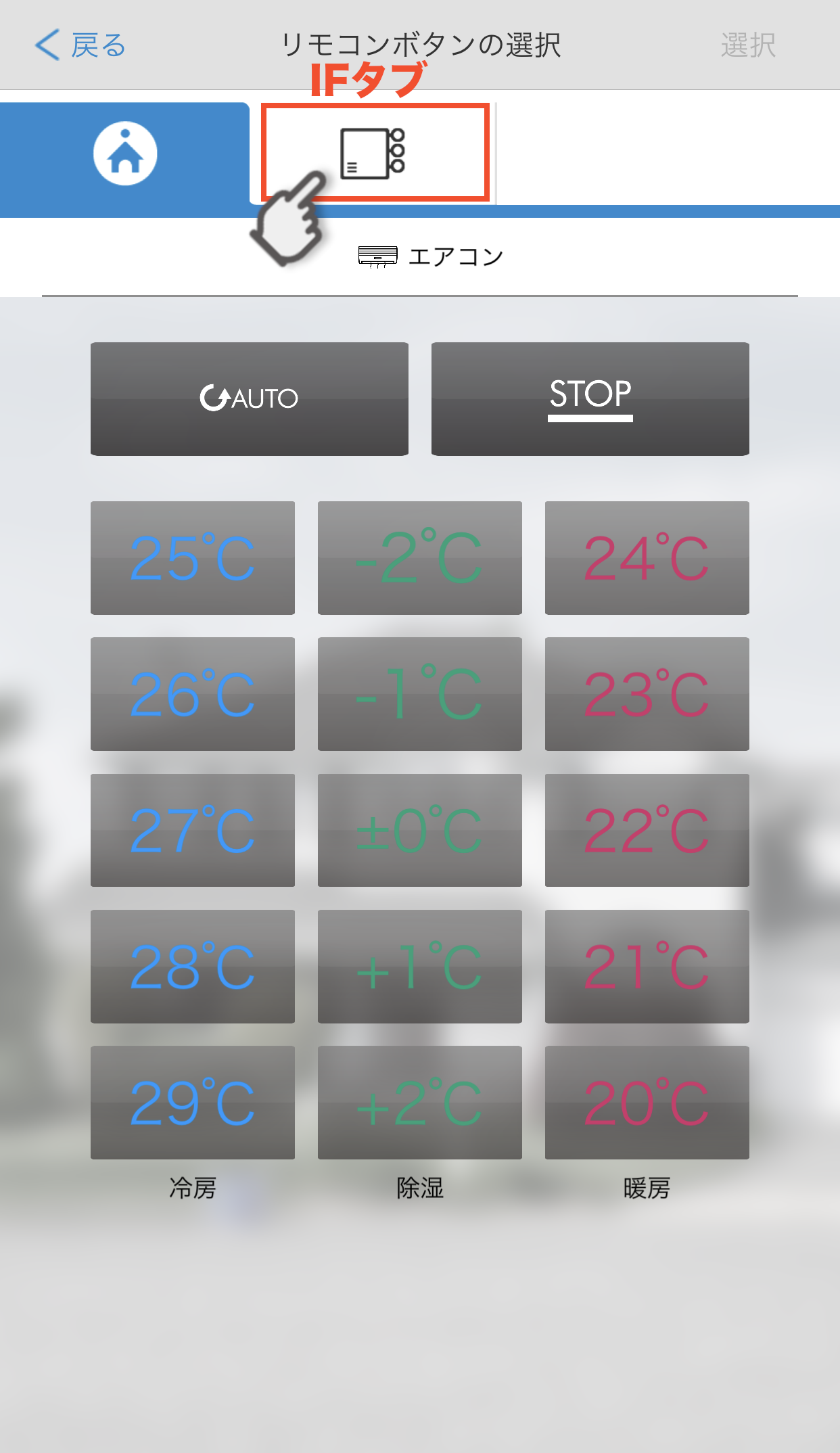Select dehumidify +2°C button
Viewport: 840px width, 1453px height.
419,1102
